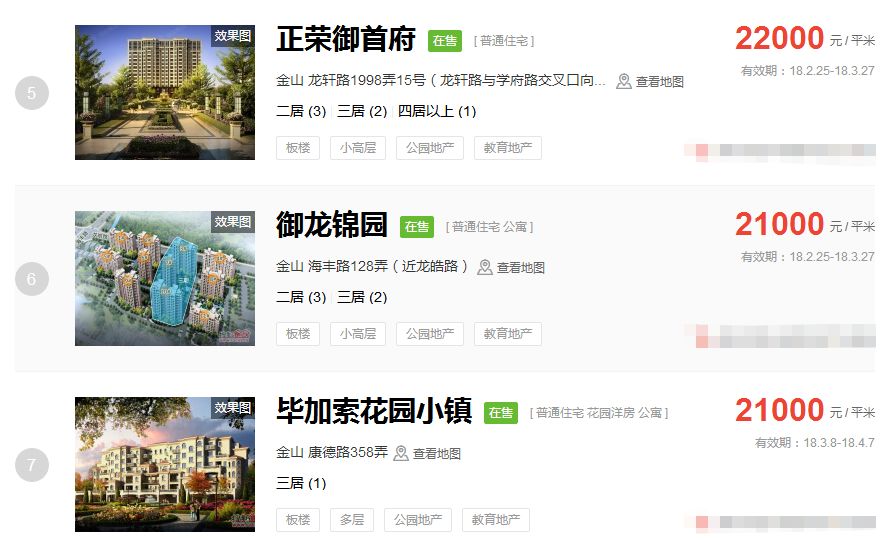
Task: View map for 御龙锦园 on 海丰路
Action: point(511,268)
